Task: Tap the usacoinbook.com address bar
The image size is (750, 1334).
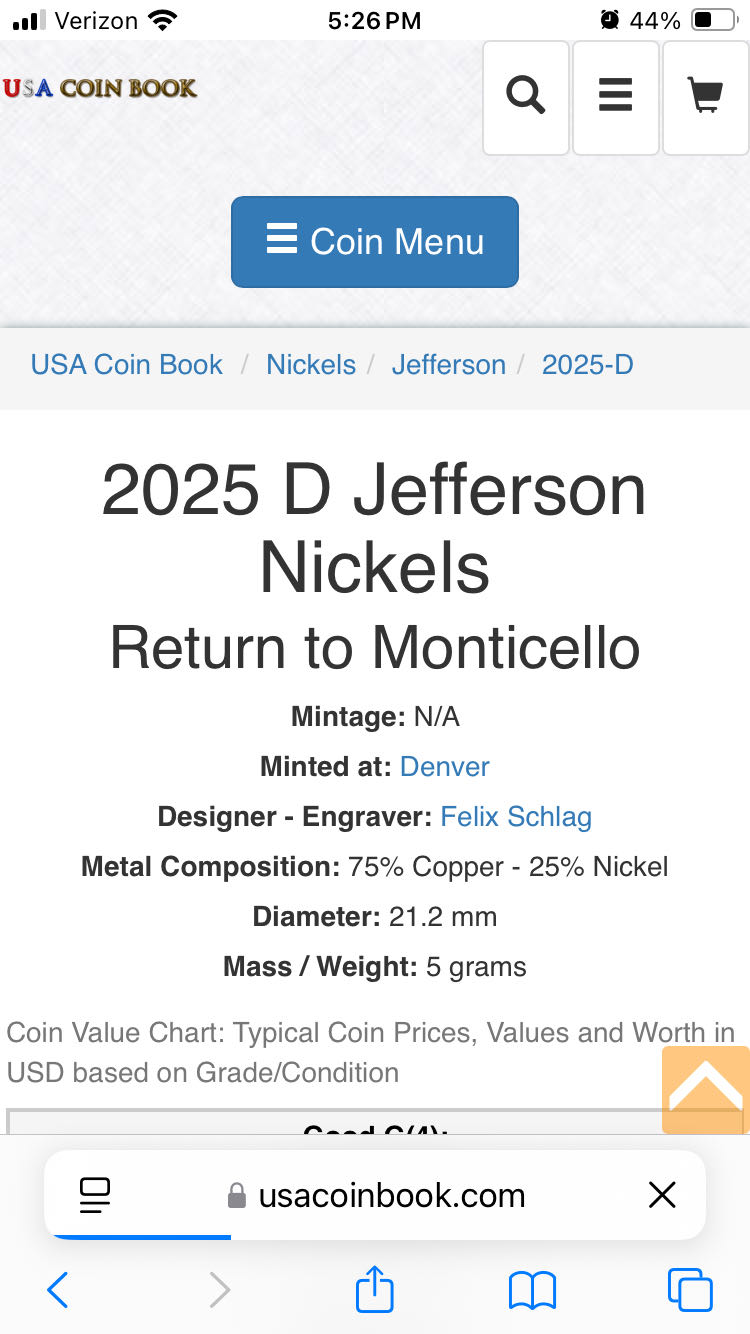Action: 390,1195
